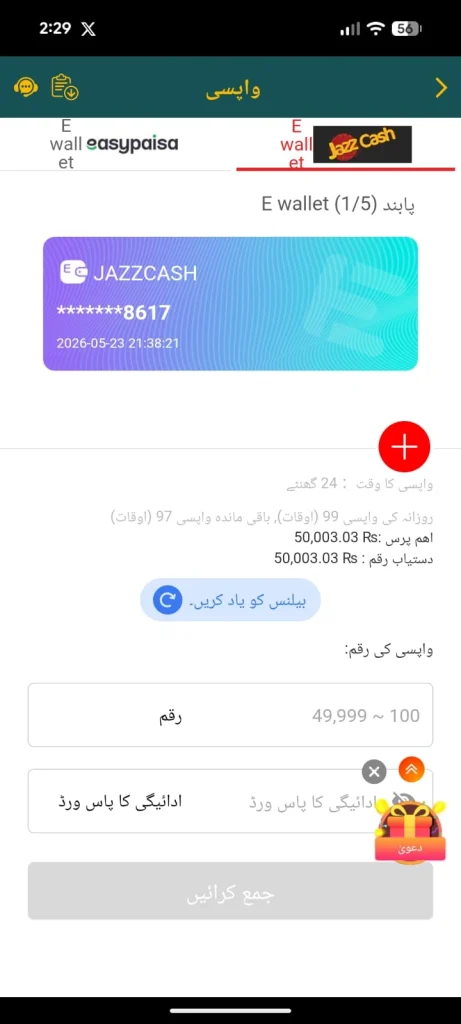Switch to the easypaisa wallet tab
Viewport: 461px width, 1024px height.
[x=115, y=144]
